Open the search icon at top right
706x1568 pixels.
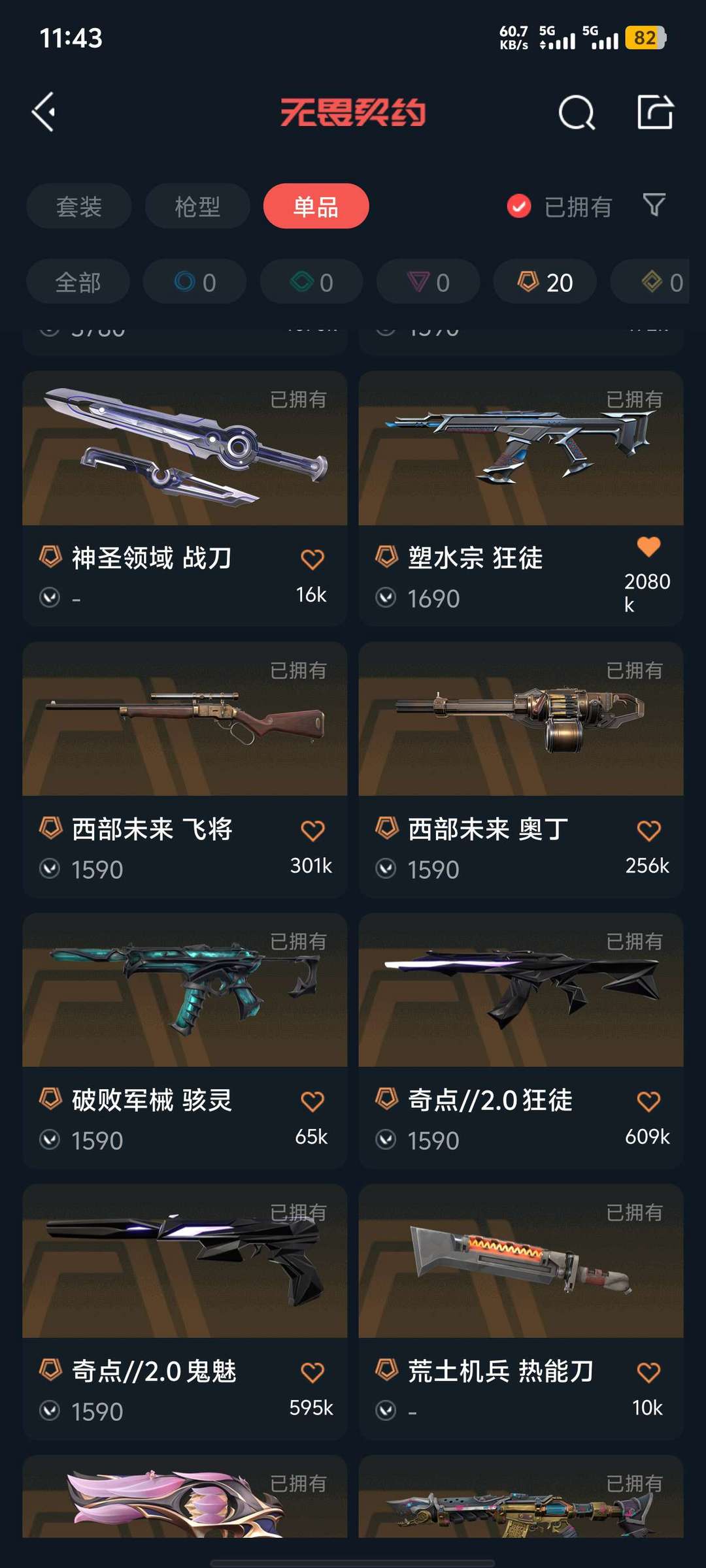576,112
